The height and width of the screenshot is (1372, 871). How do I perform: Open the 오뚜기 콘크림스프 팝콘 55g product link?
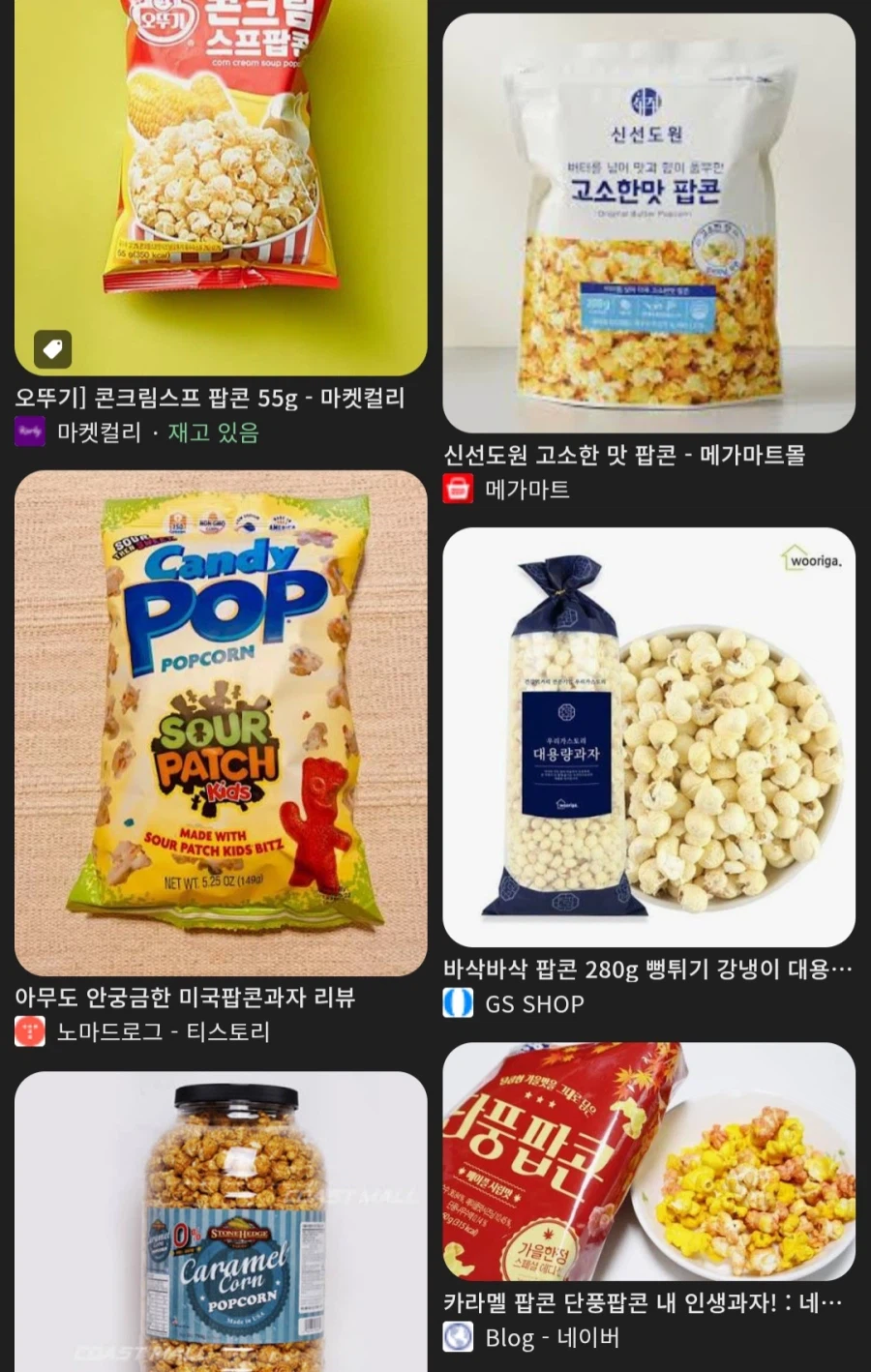[211, 398]
